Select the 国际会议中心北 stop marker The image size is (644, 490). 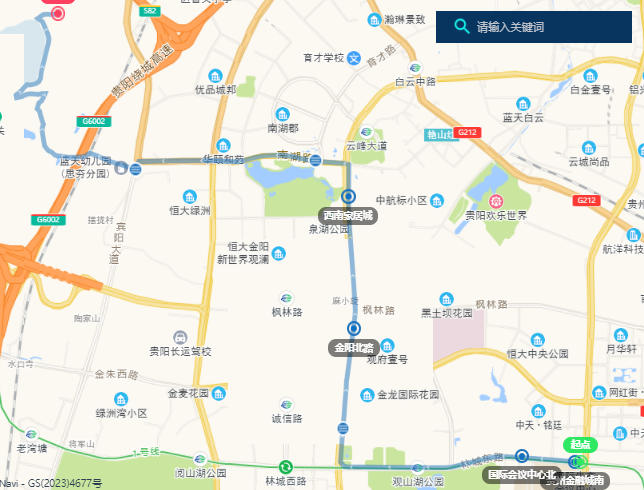[x=522, y=456]
